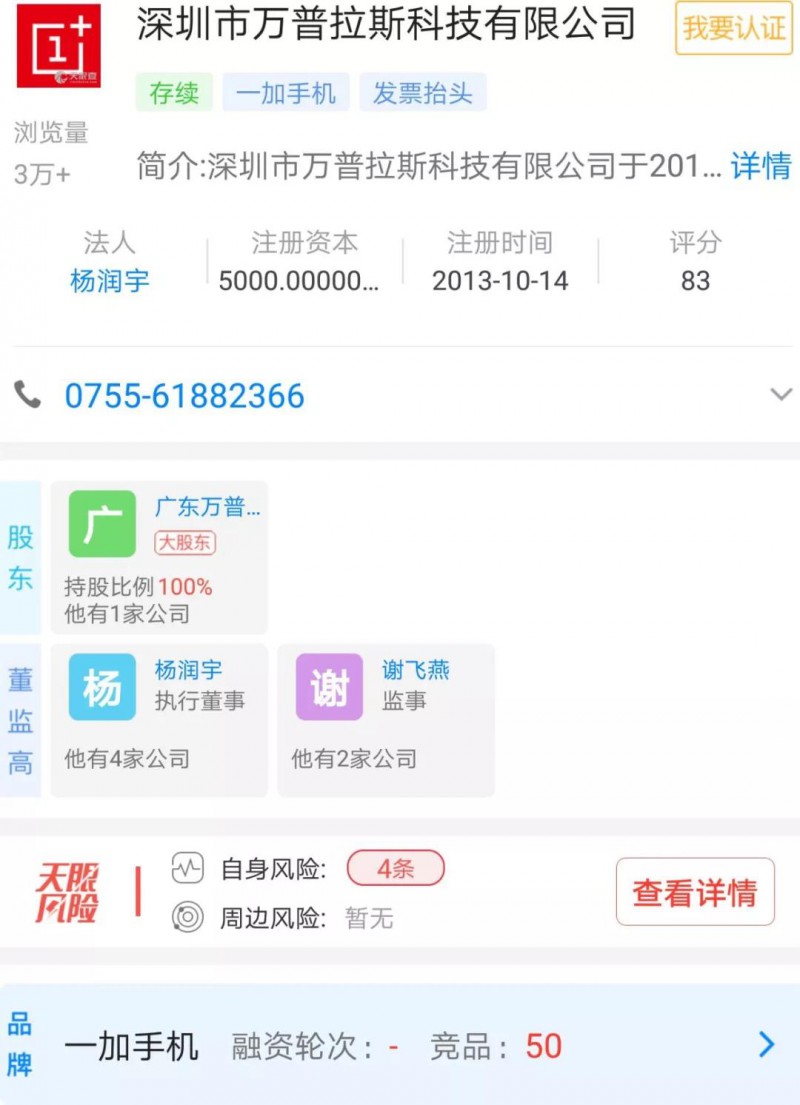Switch to the 股东 sidebar tab

point(18,559)
